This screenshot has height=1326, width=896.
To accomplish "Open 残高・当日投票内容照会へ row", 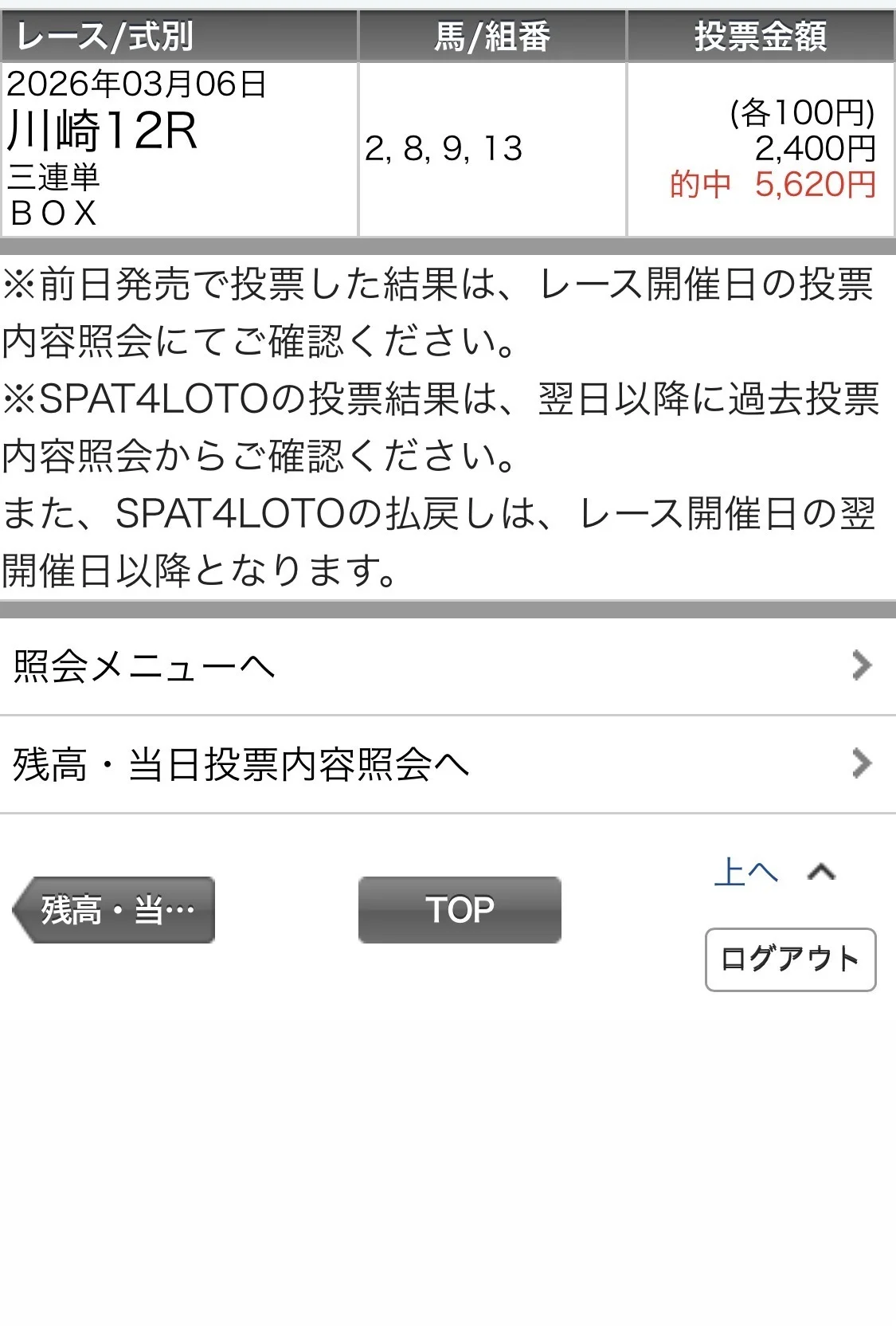I will pyautogui.click(x=446, y=764).
